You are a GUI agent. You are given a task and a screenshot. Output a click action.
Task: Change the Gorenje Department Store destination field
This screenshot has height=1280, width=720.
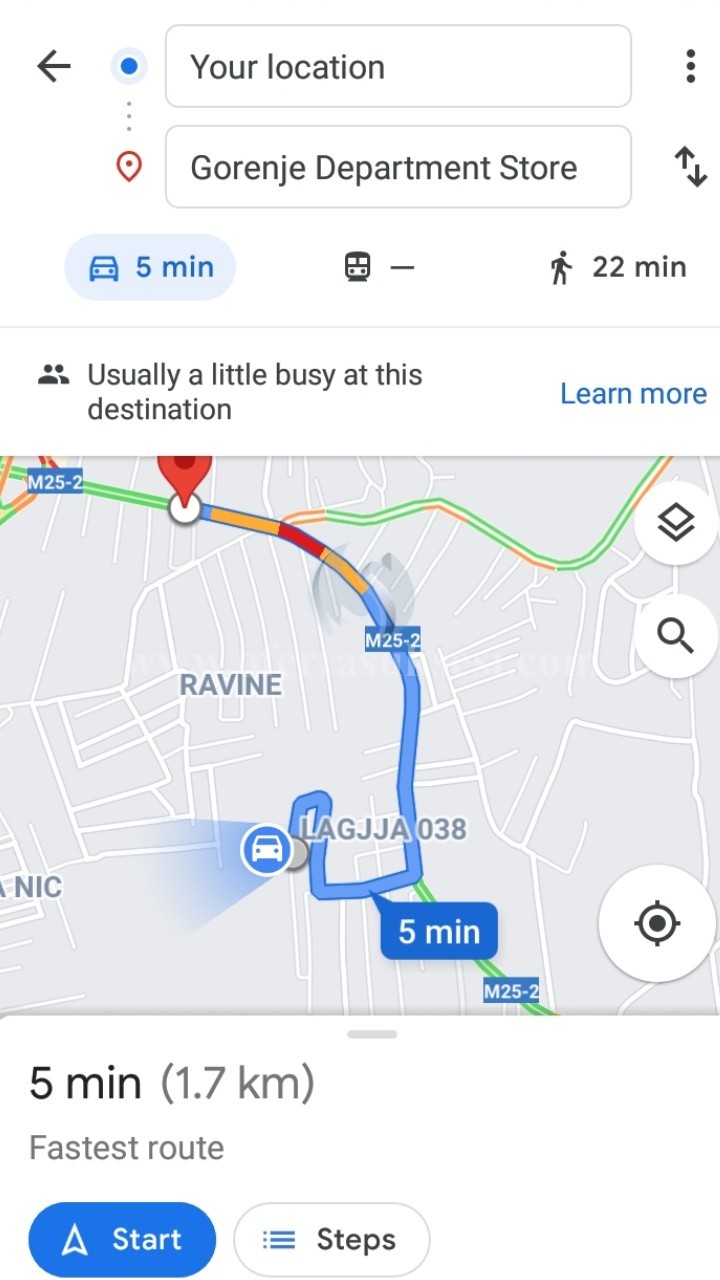pyautogui.click(x=398, y=167)
